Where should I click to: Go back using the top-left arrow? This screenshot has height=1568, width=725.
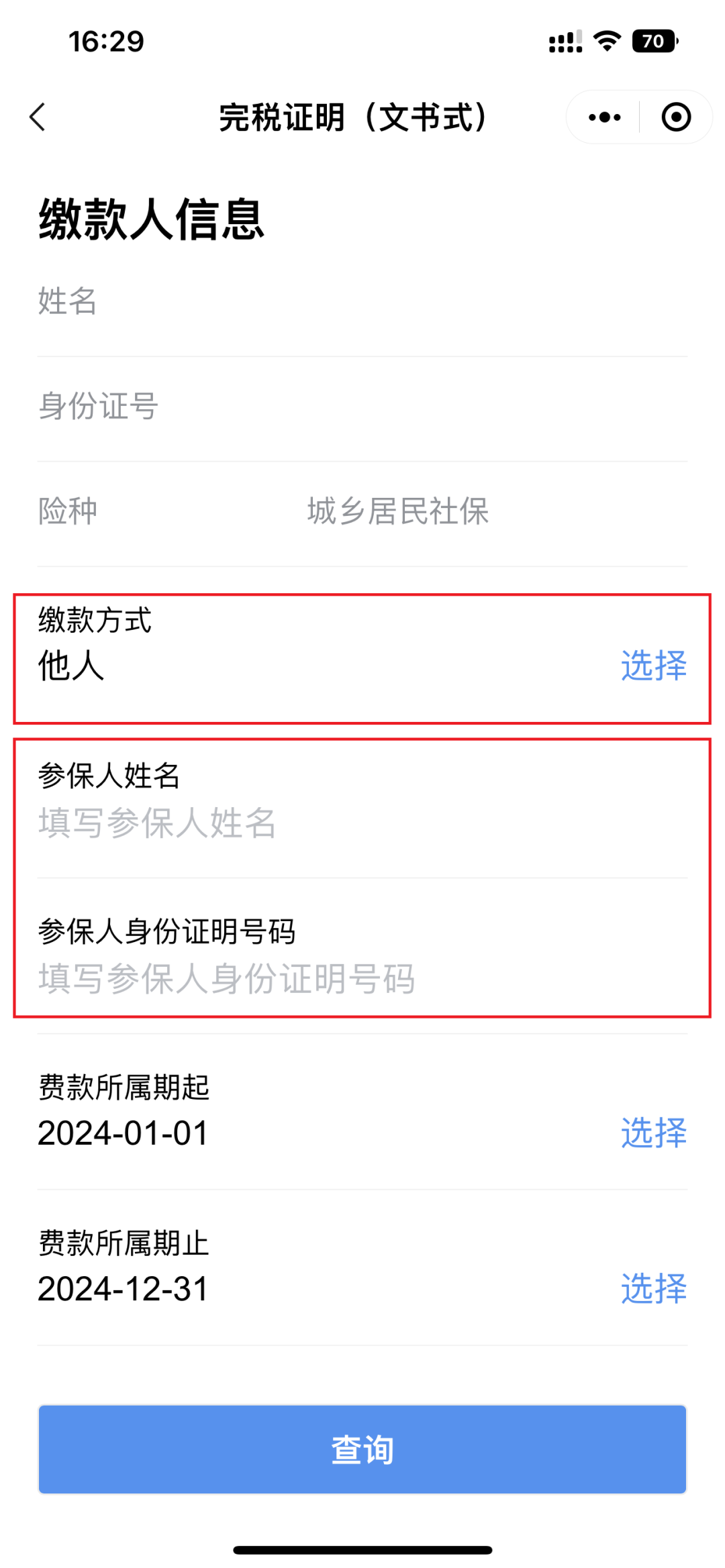(x=38, y=117)
